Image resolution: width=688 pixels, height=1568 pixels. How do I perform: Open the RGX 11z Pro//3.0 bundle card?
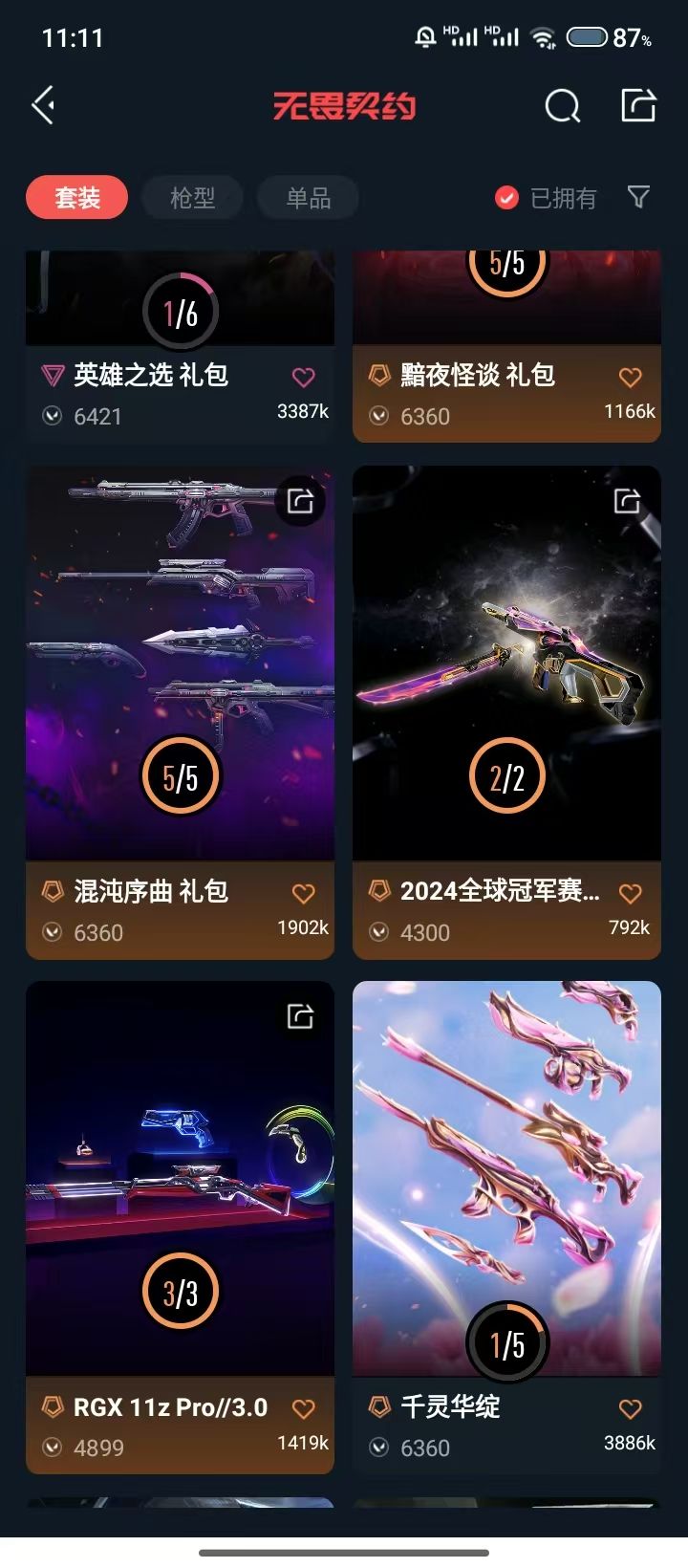[x=180, y=1228]
